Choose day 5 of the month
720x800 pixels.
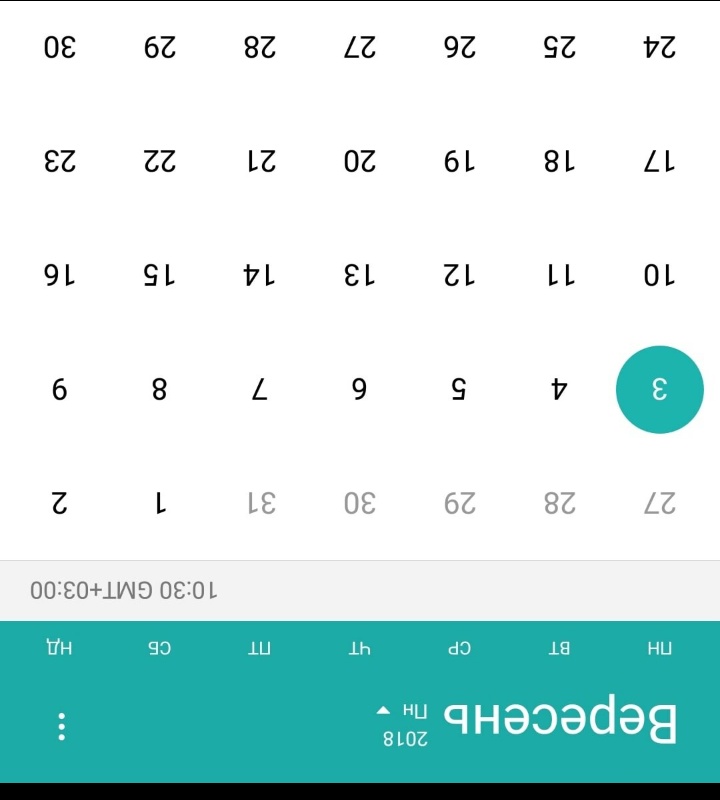[x=459, y=389]
